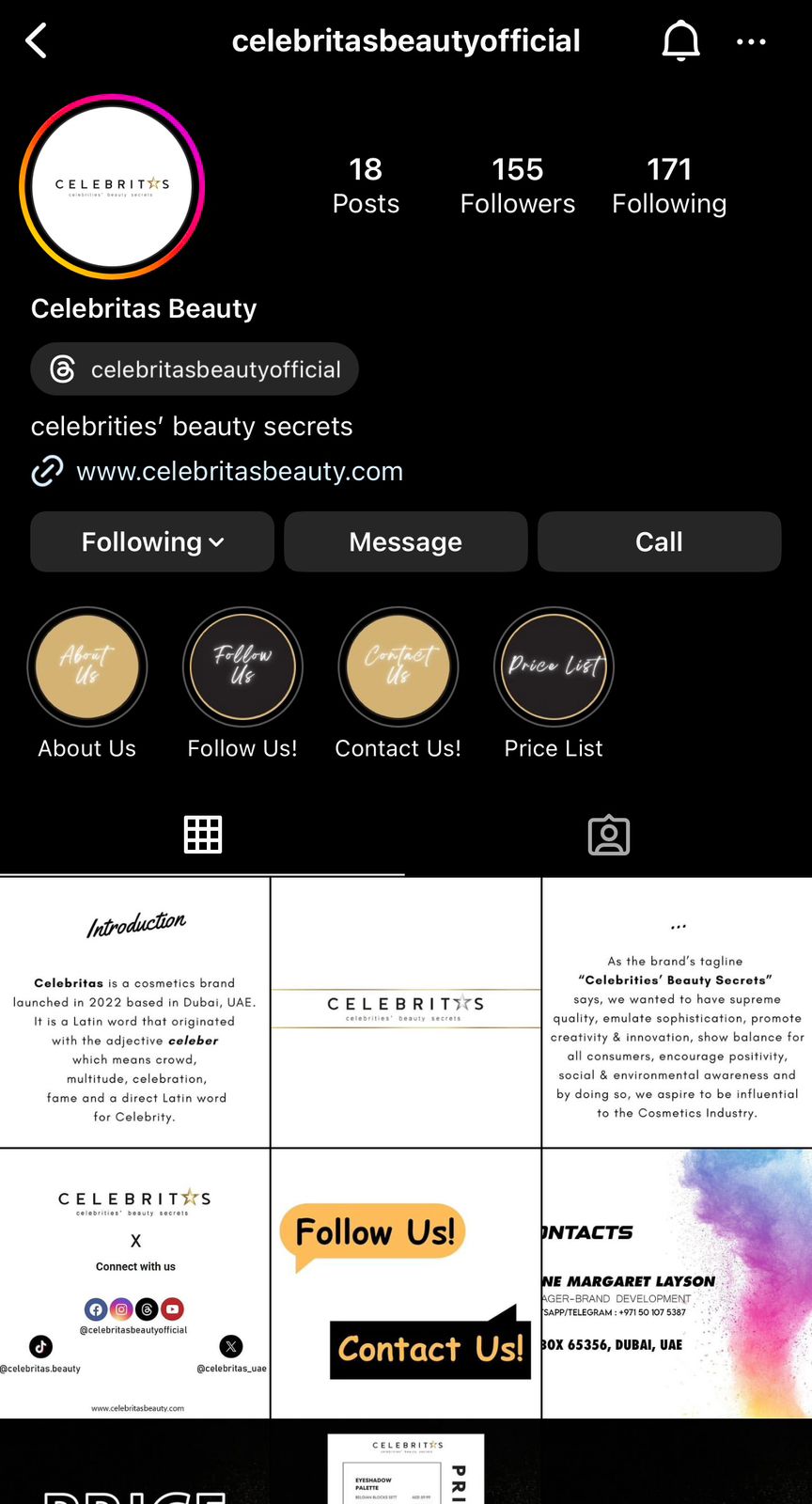Open the 171 Following list
The image size is (812, 1504).
pos(669,185)
